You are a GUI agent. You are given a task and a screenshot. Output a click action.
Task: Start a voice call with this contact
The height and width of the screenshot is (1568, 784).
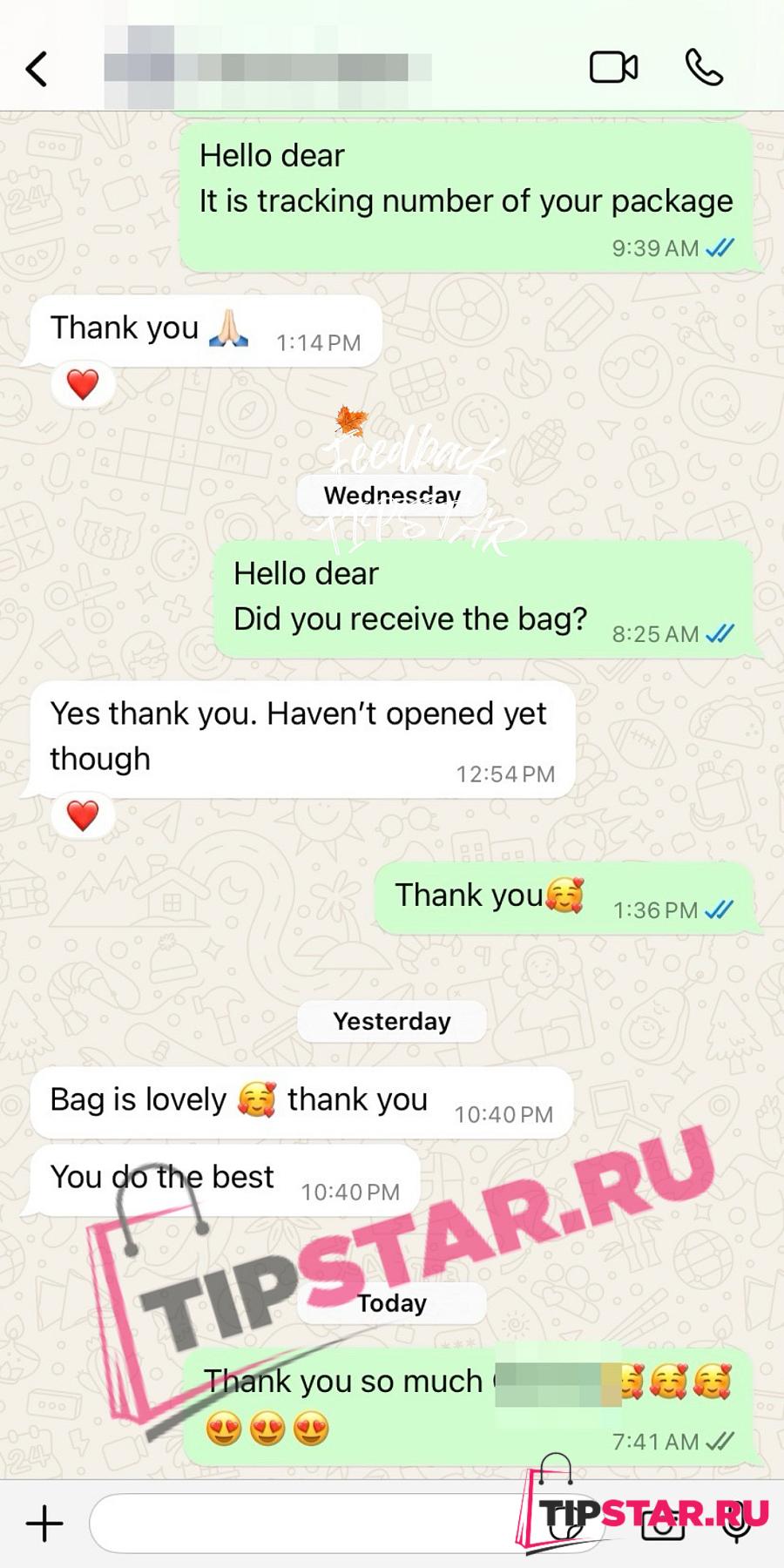point(704,67)
